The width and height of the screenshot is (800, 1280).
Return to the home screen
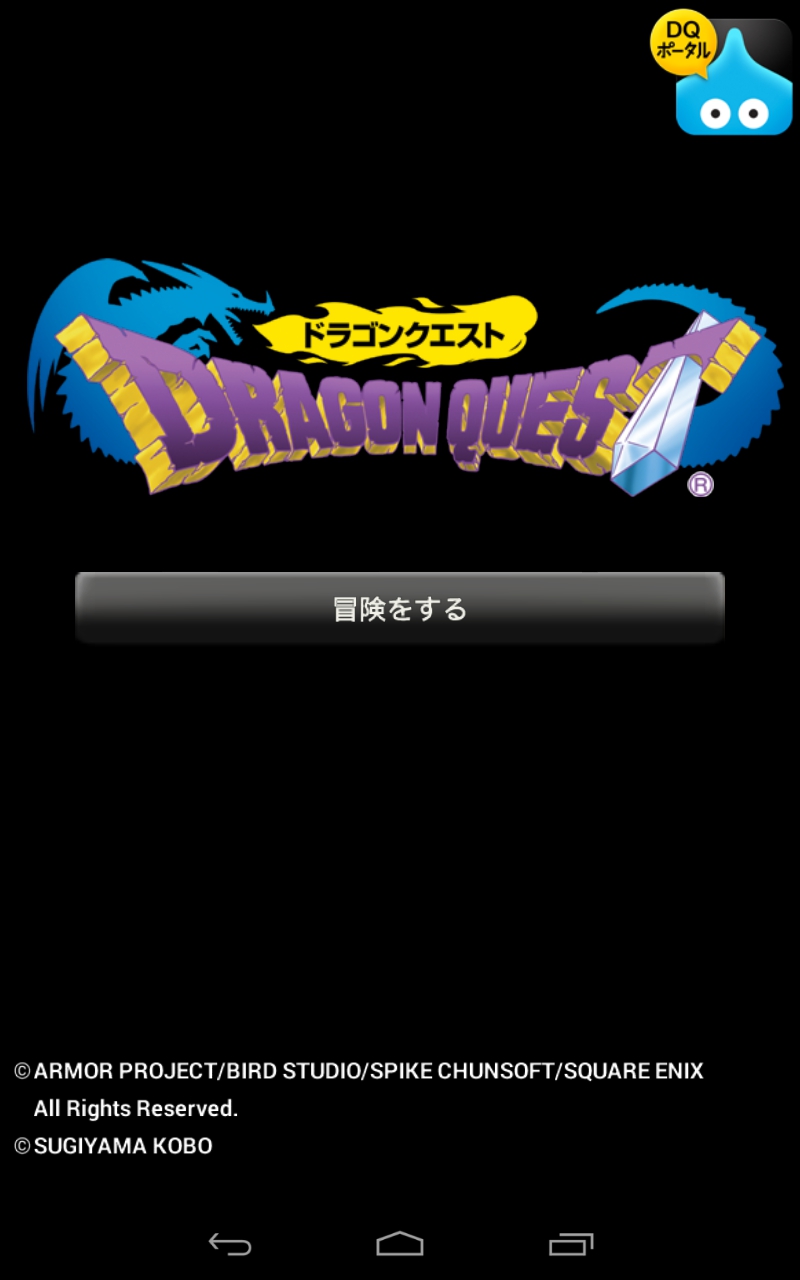point(400,1244)
